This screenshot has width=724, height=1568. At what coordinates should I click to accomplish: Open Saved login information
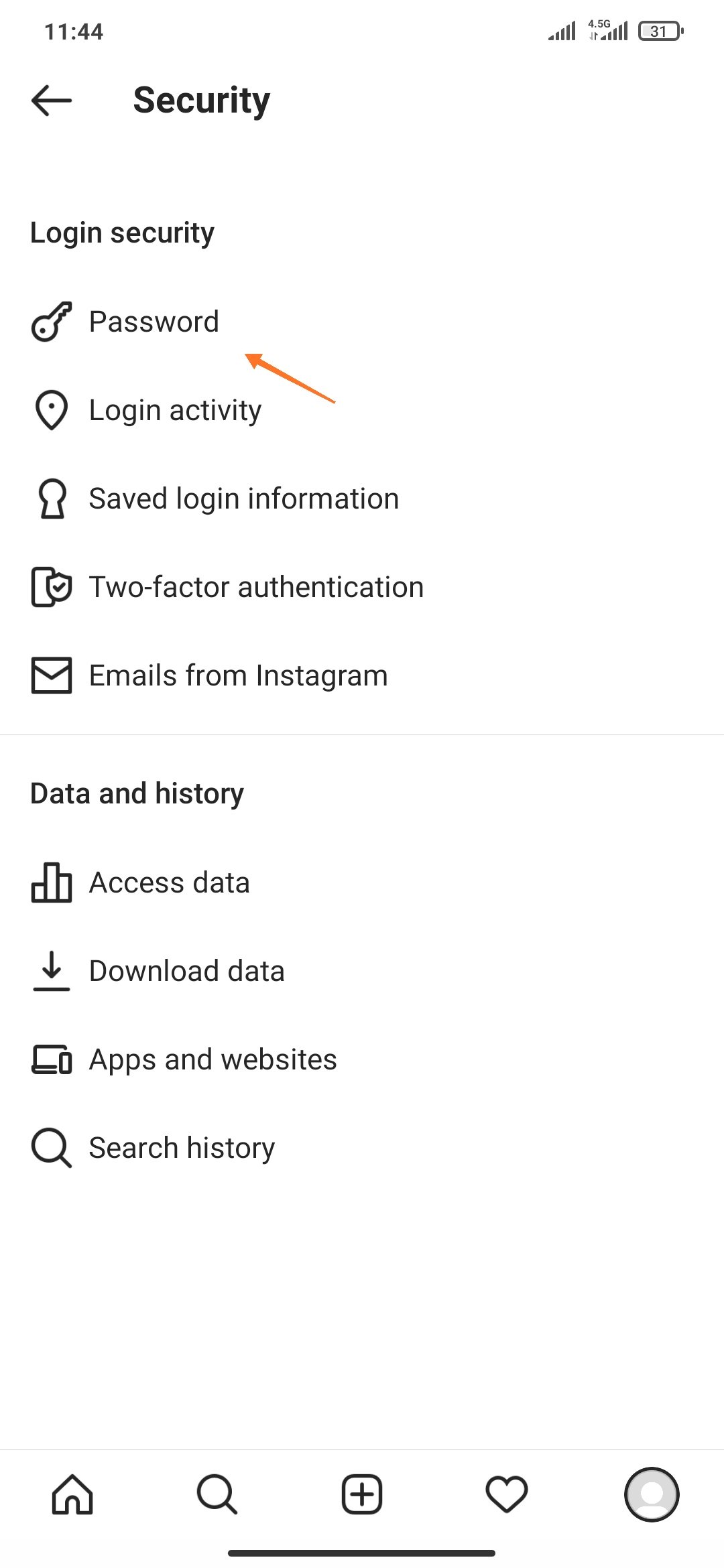243,499
